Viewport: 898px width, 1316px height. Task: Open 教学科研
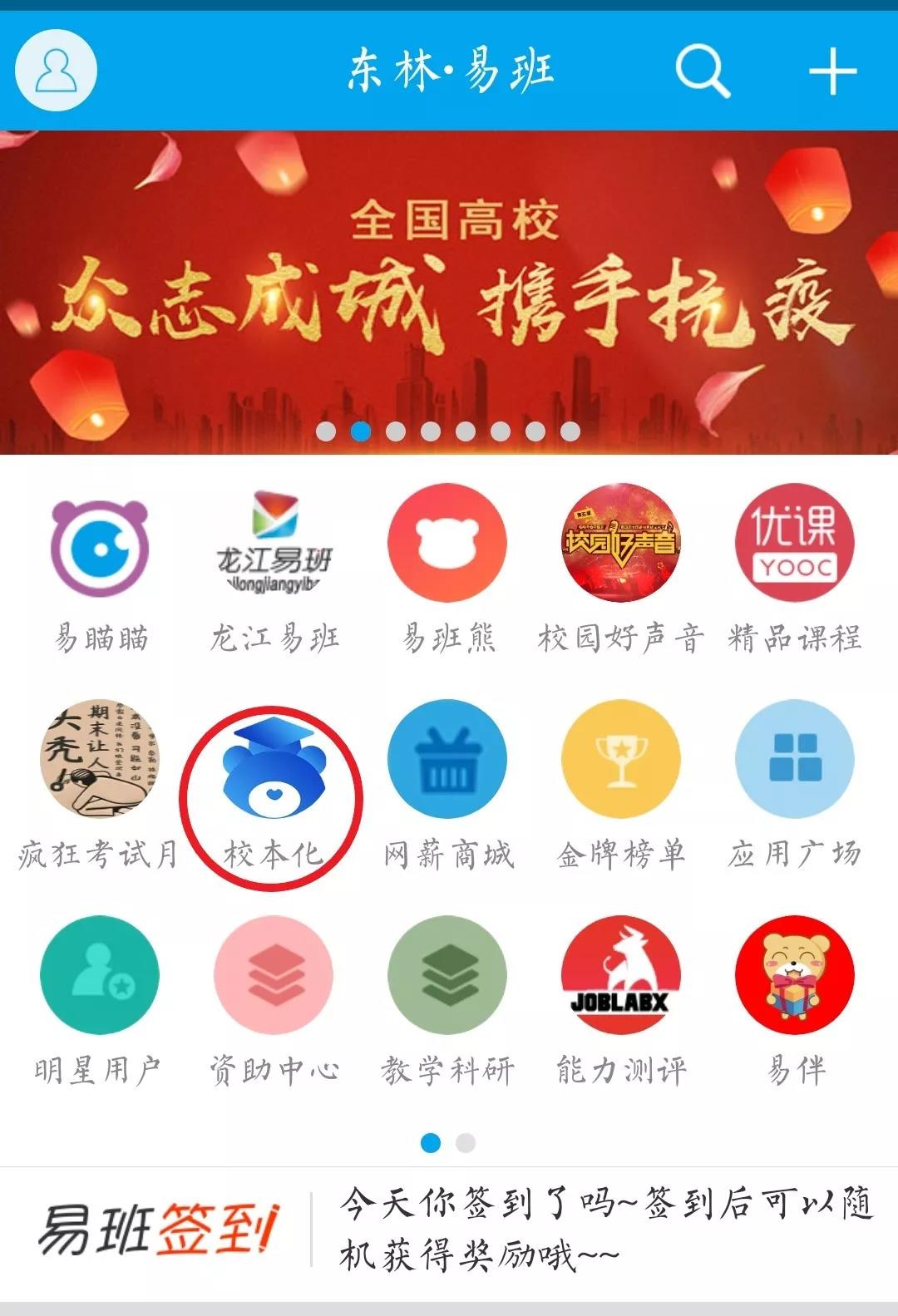click(447, 974)
